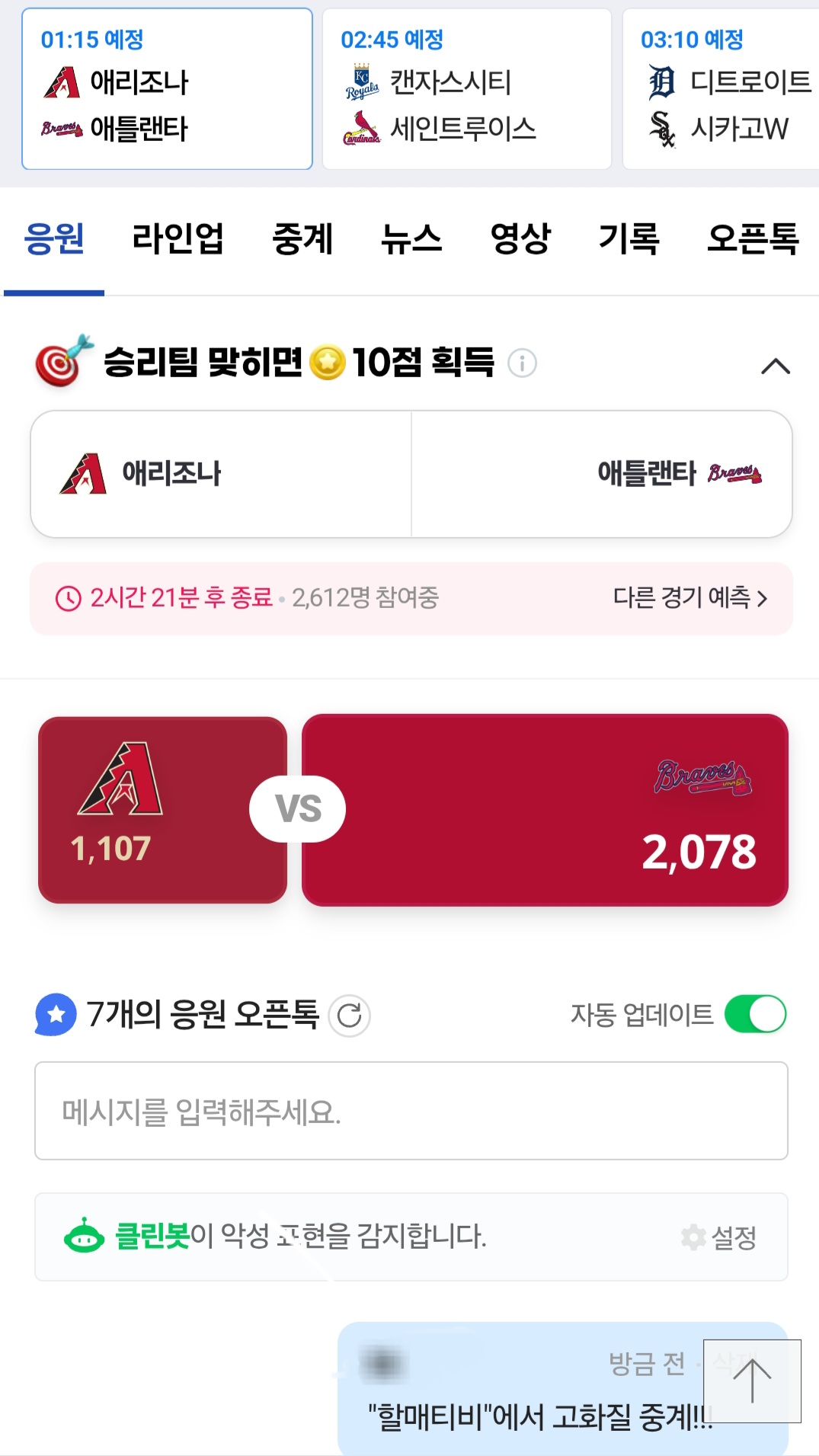Image resolution: width=819 pixels, height=1456 pixels.
Task: Switch to the 중계 tab
Action: (x=302, y=239)
